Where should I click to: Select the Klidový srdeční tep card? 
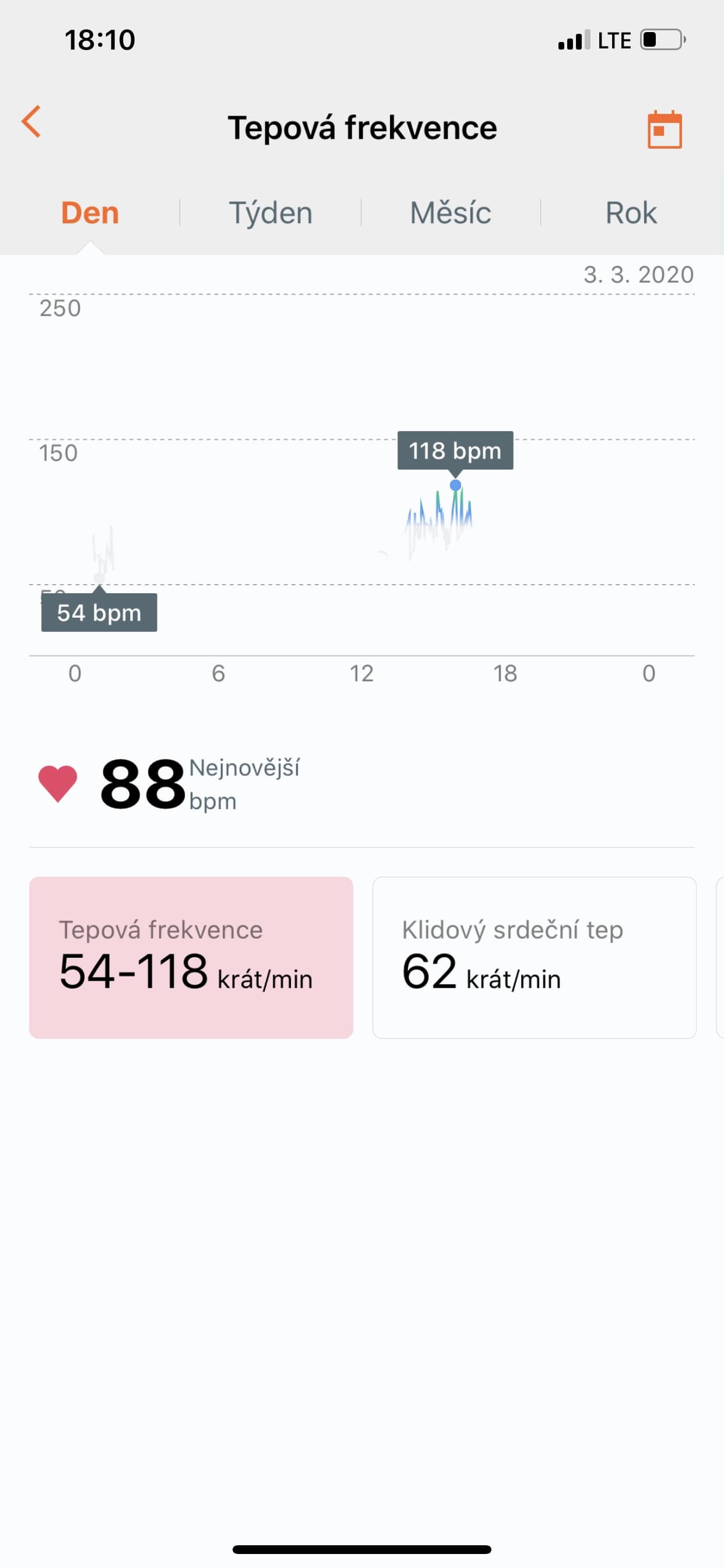534,957
